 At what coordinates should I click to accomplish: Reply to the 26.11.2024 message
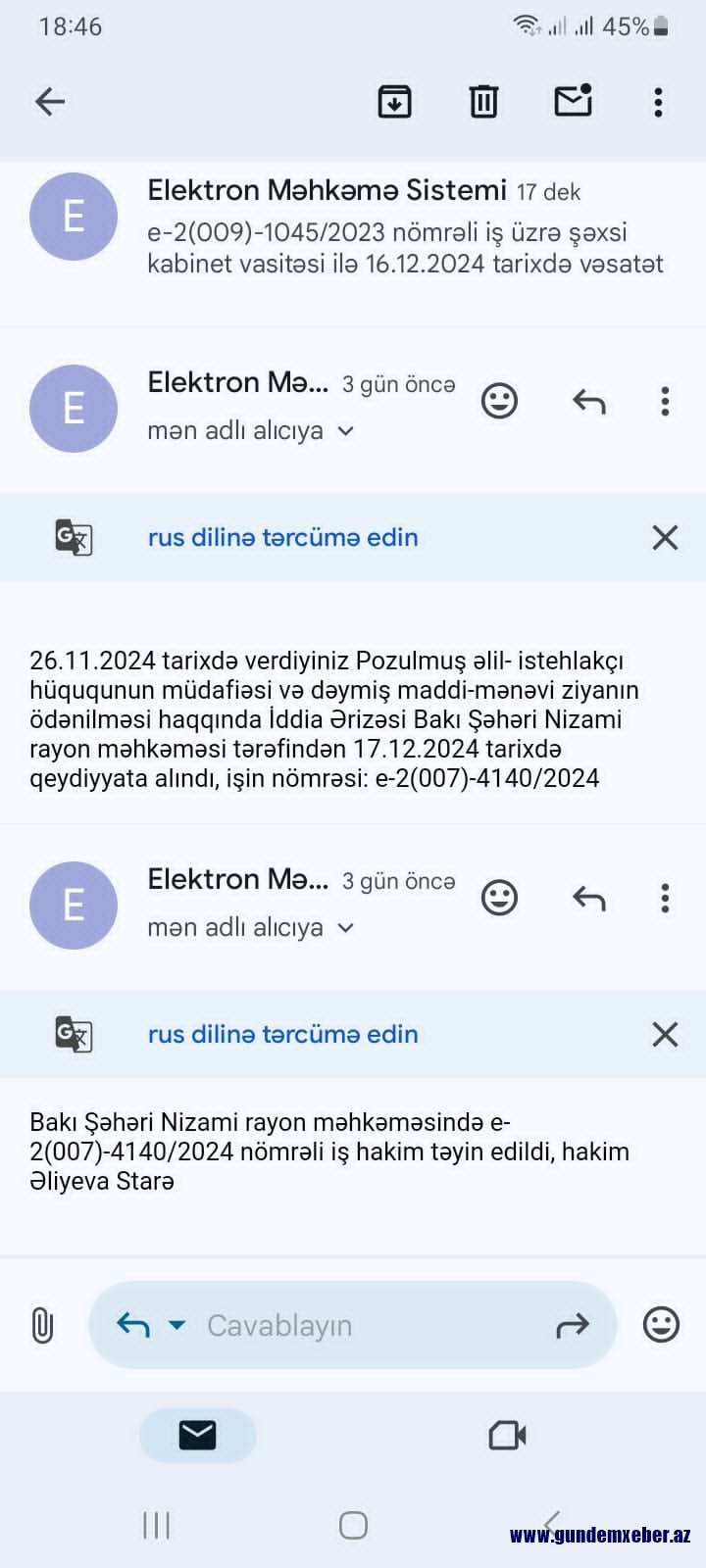[589, 401]
